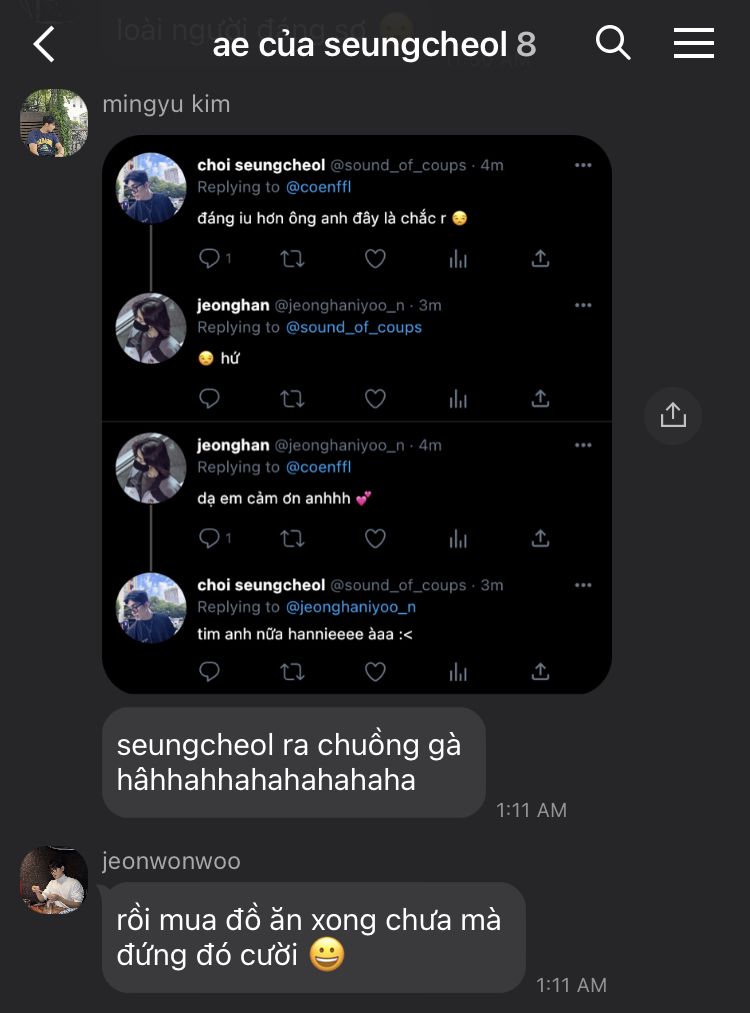The image size is (750, 1013).
Task: View jeonwonwoo's profile picture
Action: 54,880
